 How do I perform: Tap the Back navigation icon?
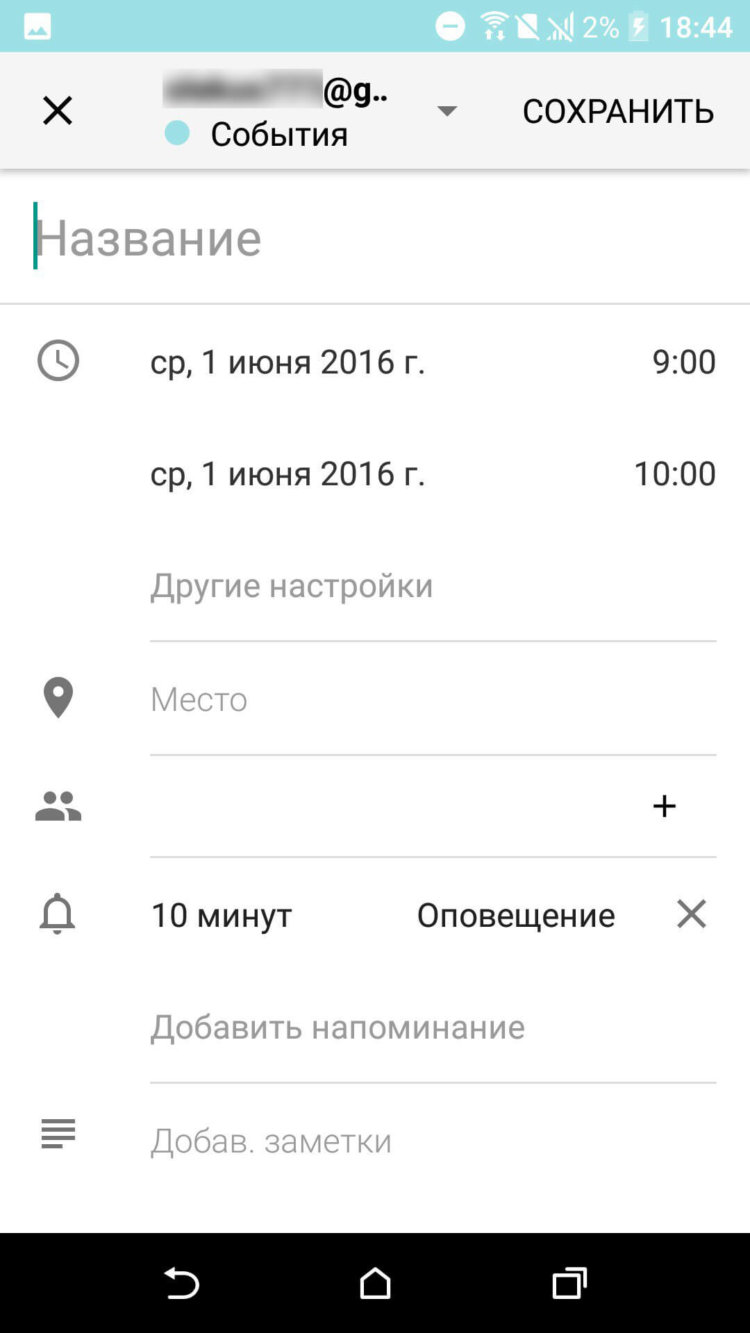tap(181, 1283)
